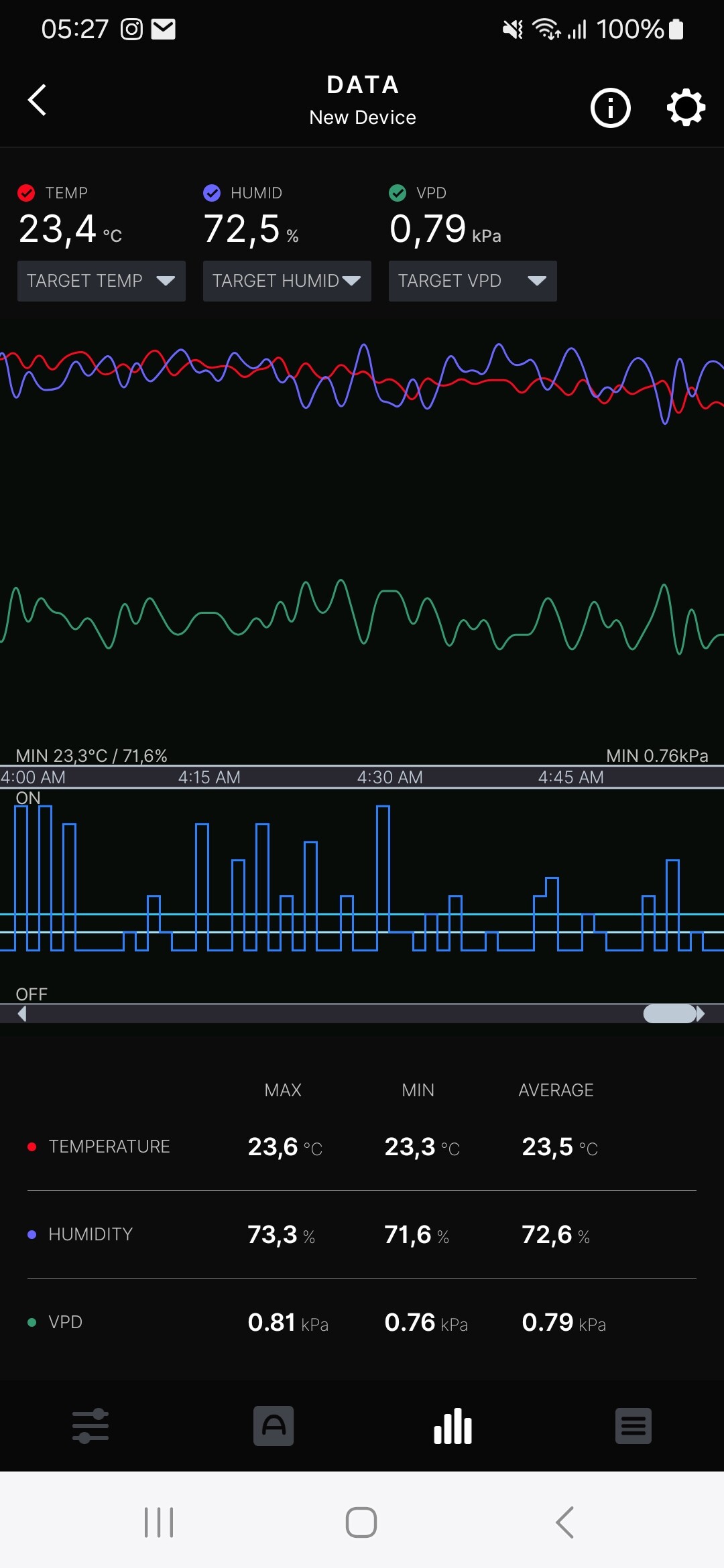Image resolution: width=724 pixels, height=1568 pixels.
Task: Open recent apps from the navigation bar
Action: (x=159, y=1522)
